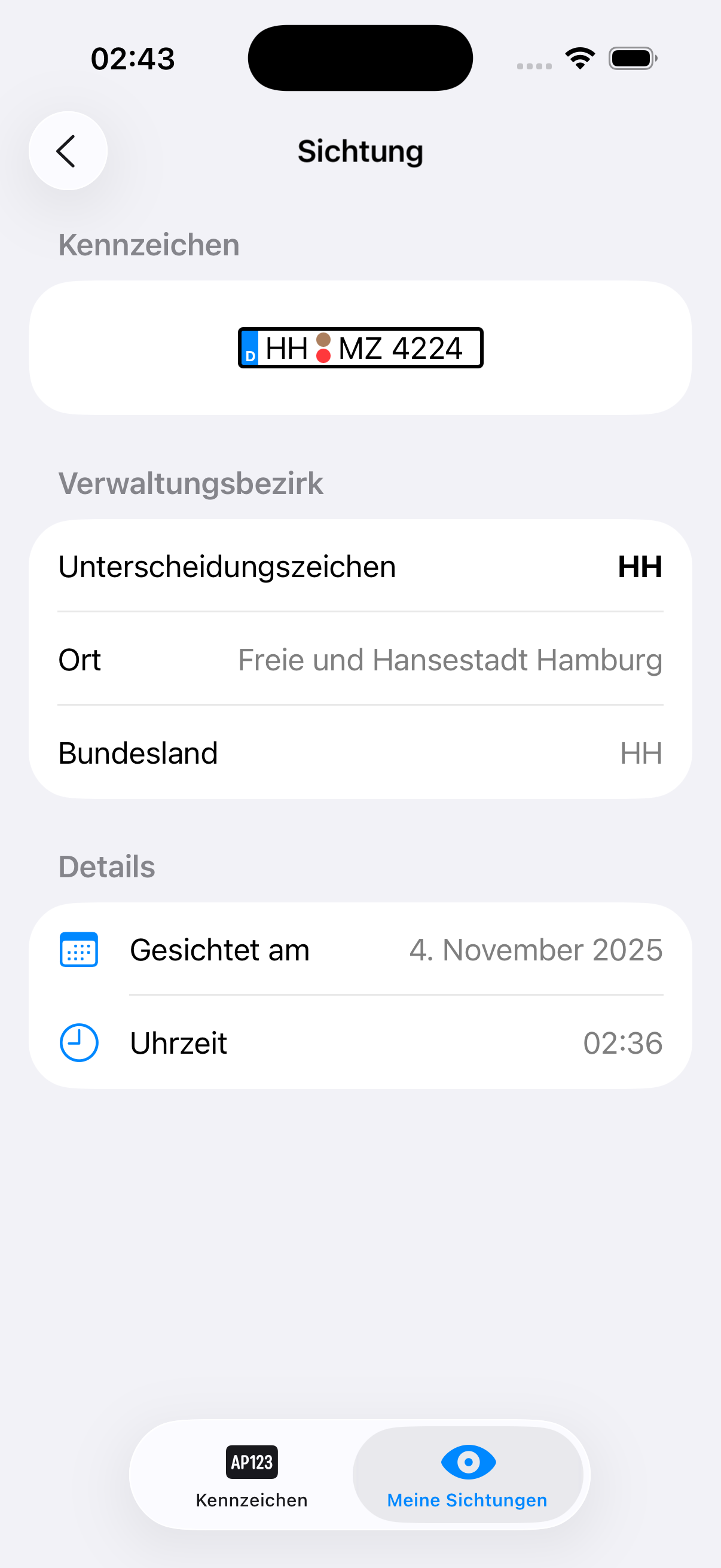Select the Meine Sichtungen tab
This screenshot has width=721, height=1568.
468,1474
